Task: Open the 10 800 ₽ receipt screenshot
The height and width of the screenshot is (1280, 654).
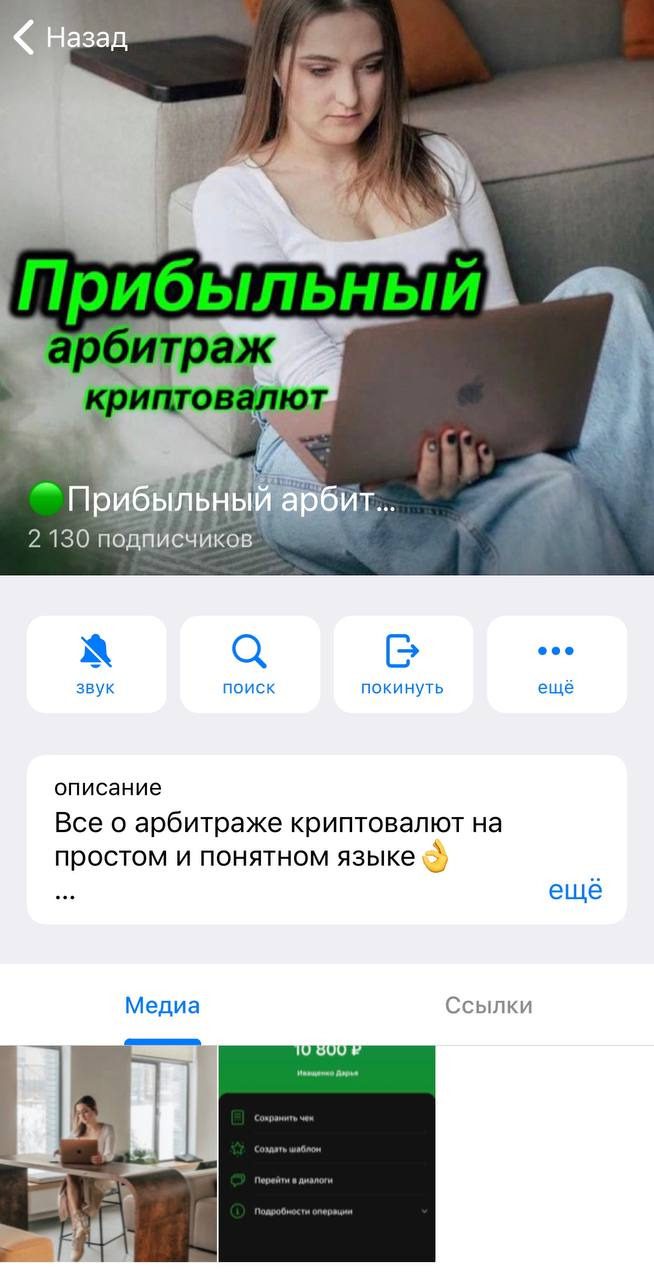Action: tap(327, 1154)
